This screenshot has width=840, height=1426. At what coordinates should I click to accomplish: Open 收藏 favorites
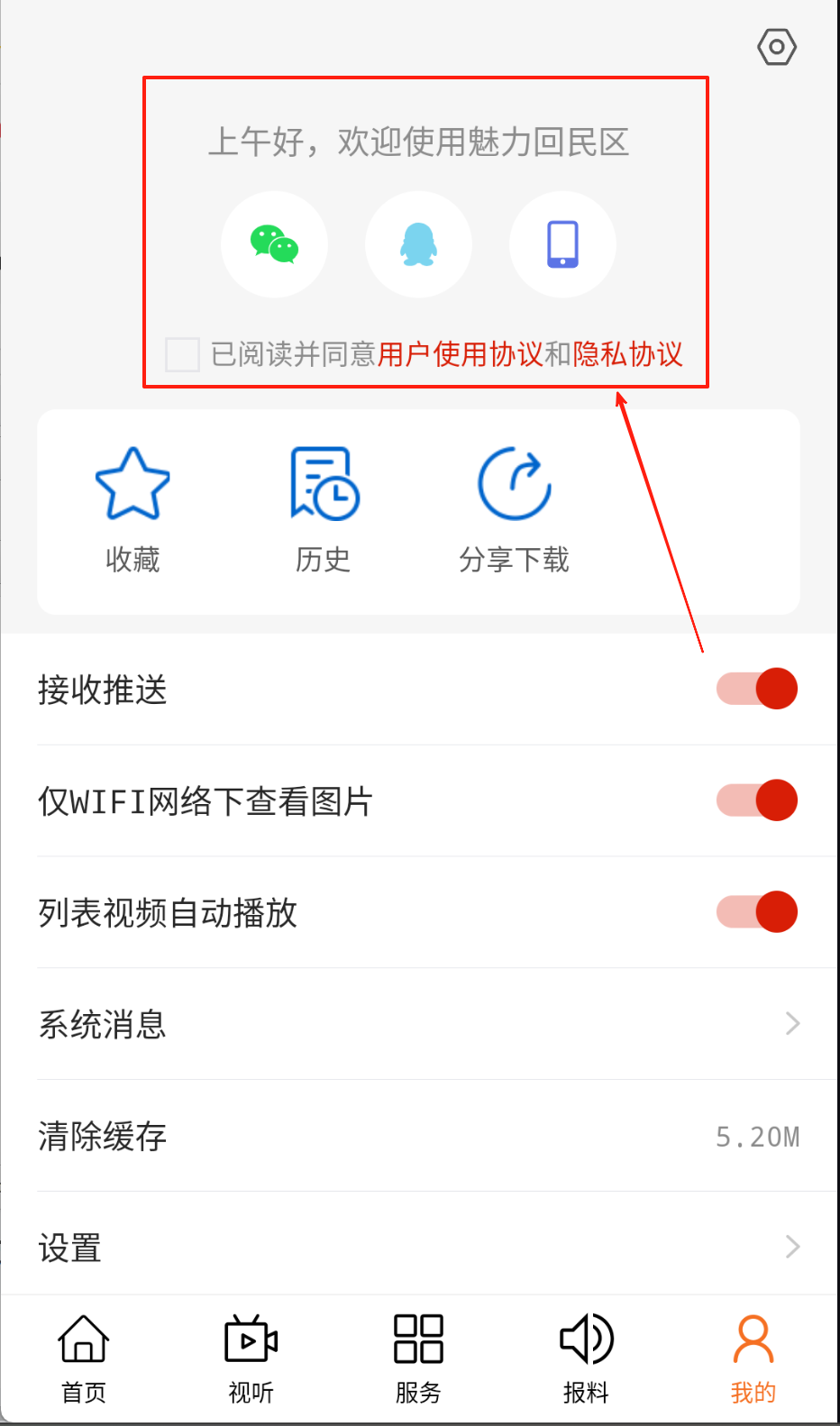pyautogui.click(x=132, y=510)
